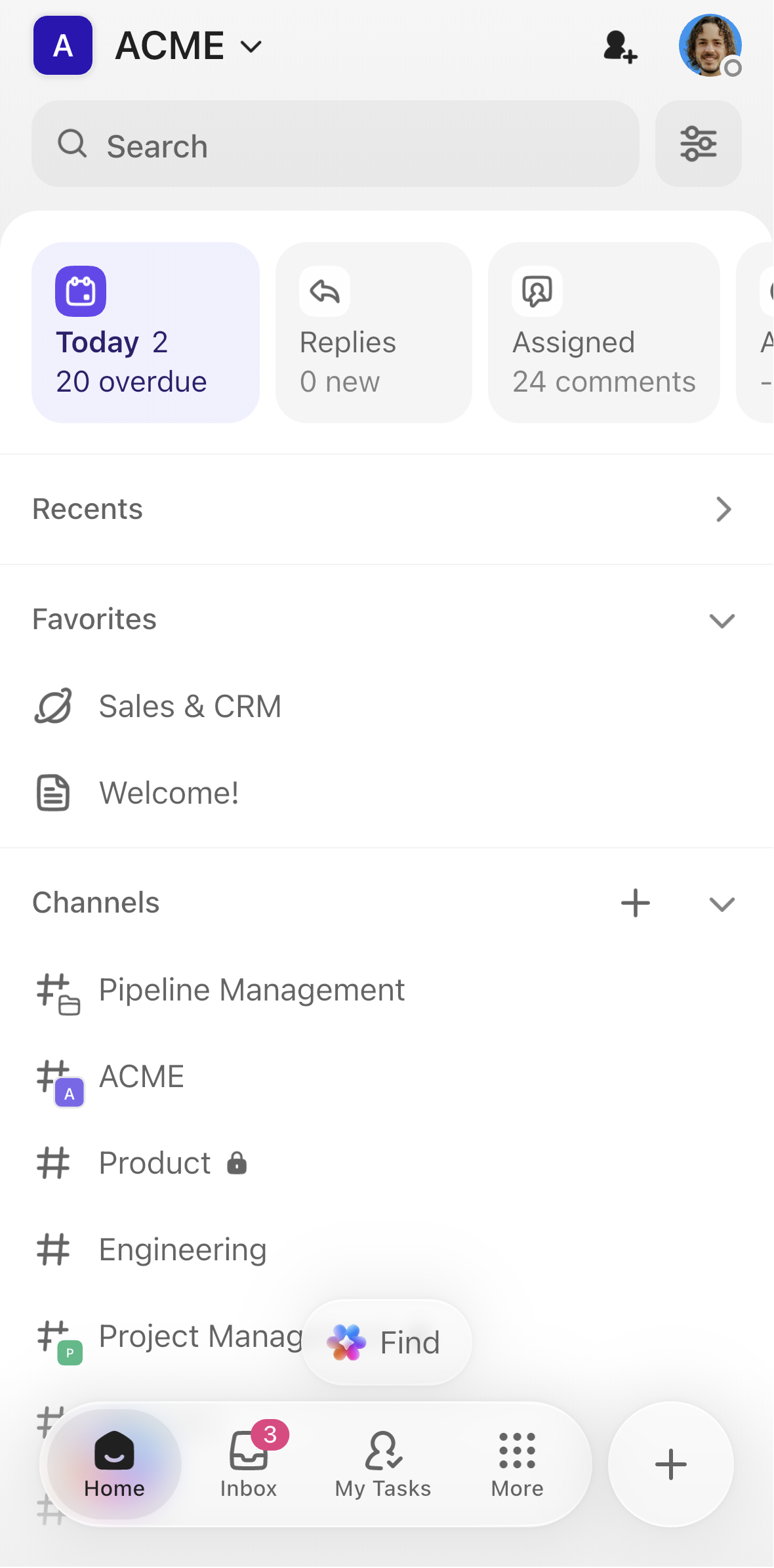Collapse the Channels section

[x=722, y=904]
